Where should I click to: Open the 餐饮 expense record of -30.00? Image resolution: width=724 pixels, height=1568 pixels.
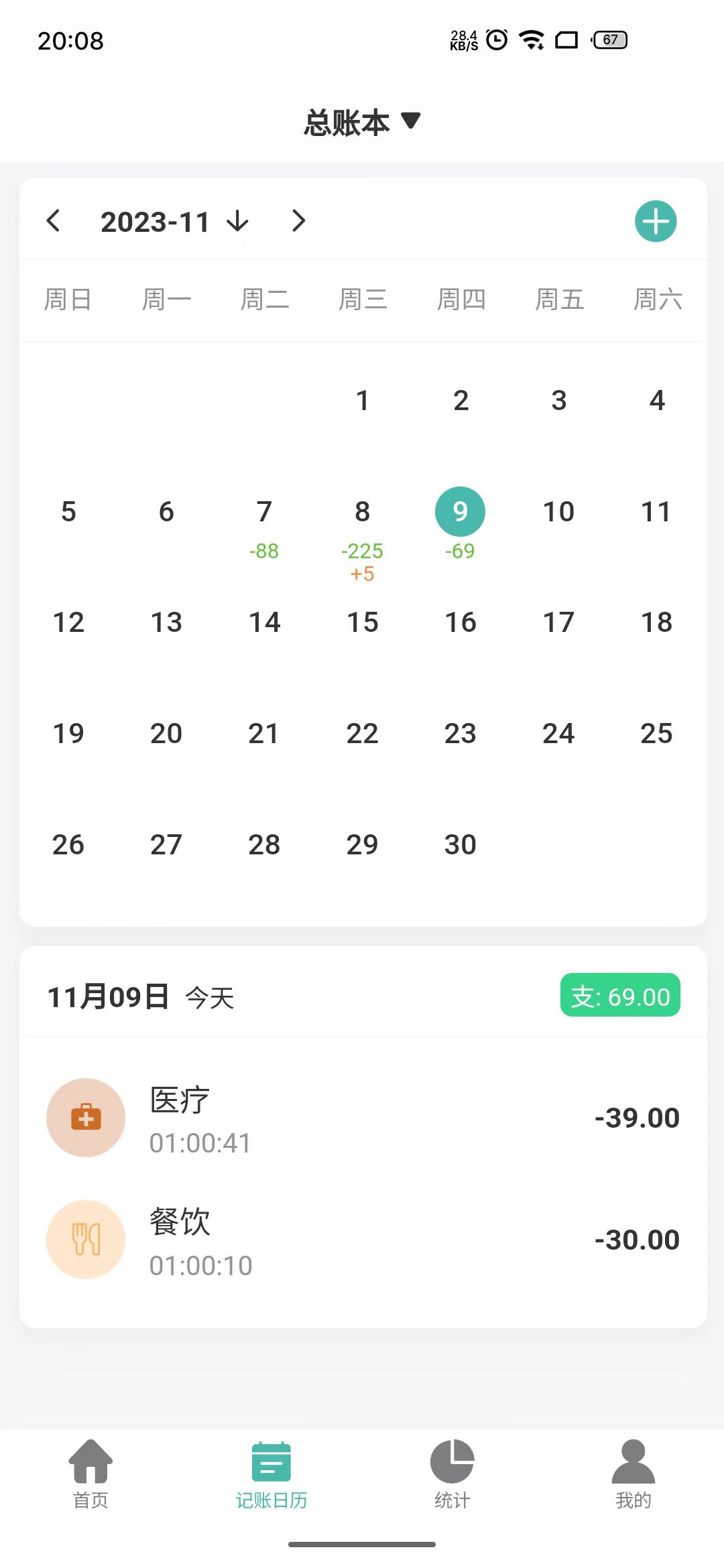362,1240
